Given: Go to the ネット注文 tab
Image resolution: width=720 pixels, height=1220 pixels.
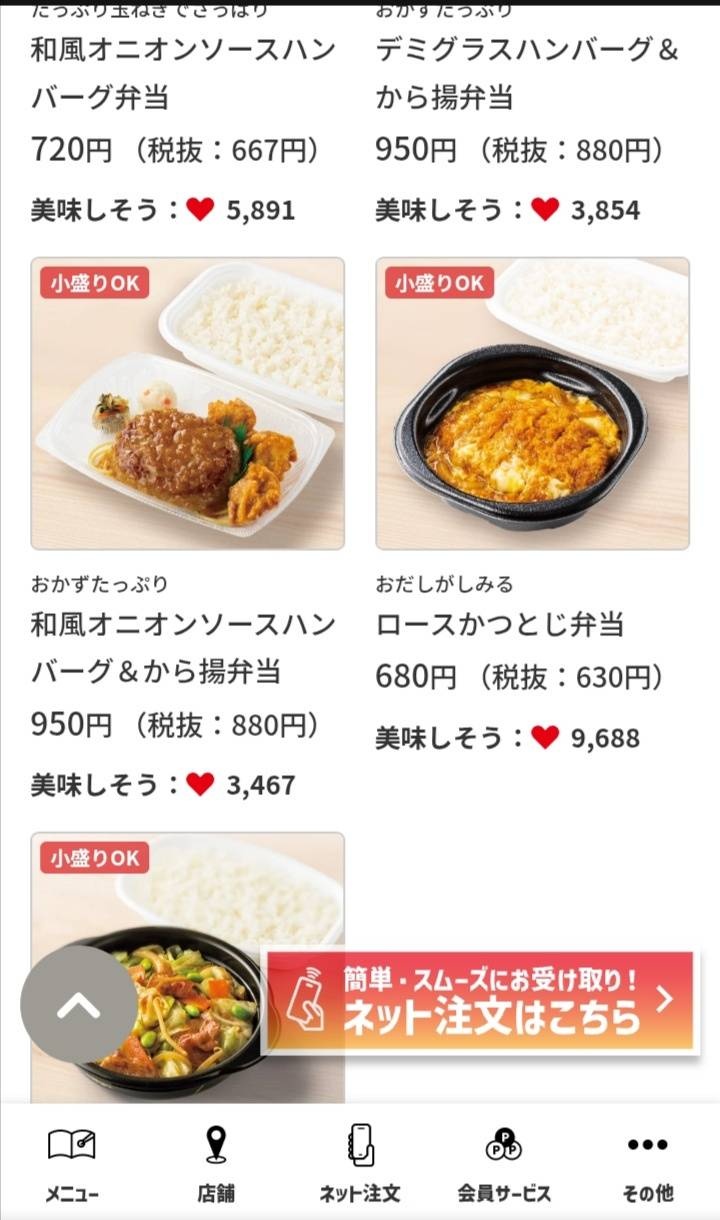Looking at the screenshot, I should click(x=360, y=1164).
